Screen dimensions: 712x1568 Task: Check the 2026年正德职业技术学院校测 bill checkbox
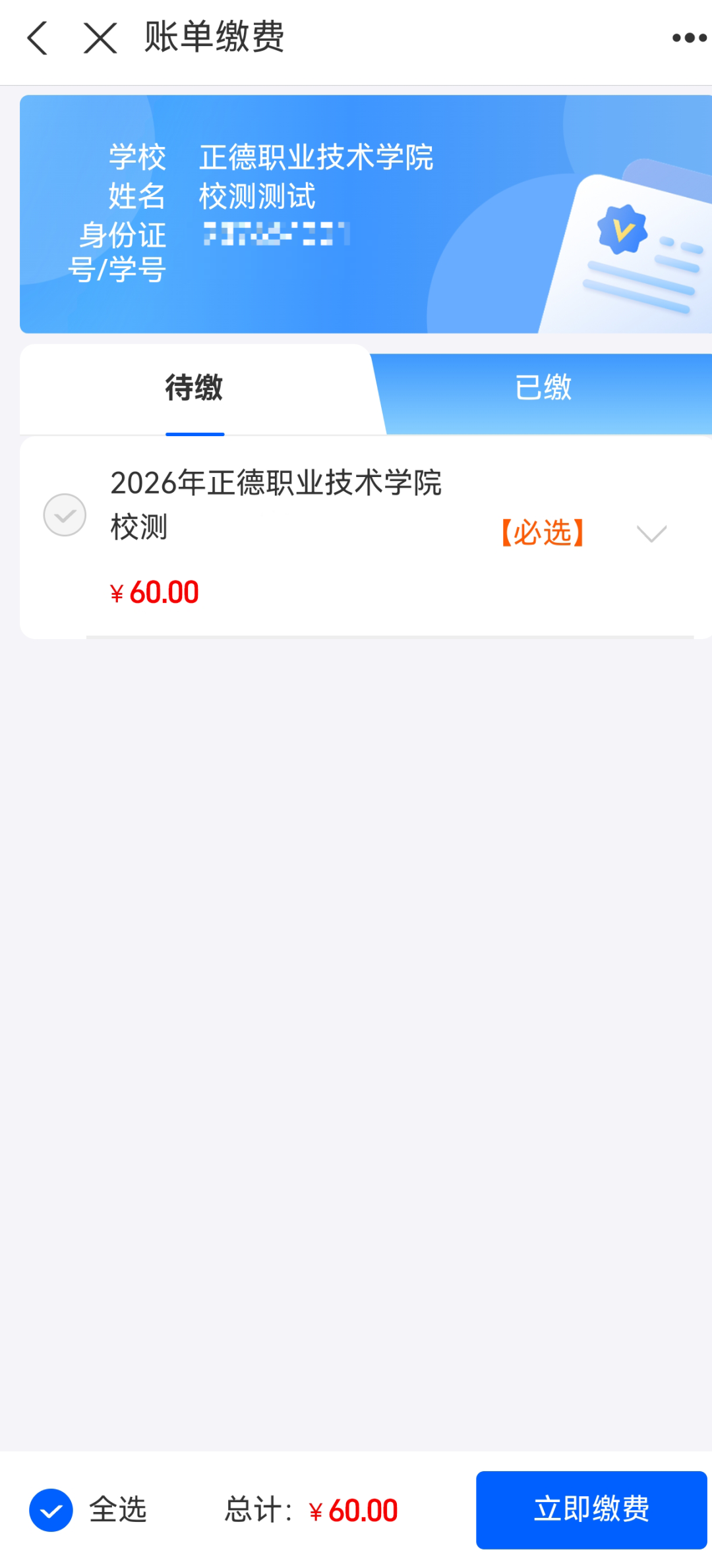[x=65, y=515]
